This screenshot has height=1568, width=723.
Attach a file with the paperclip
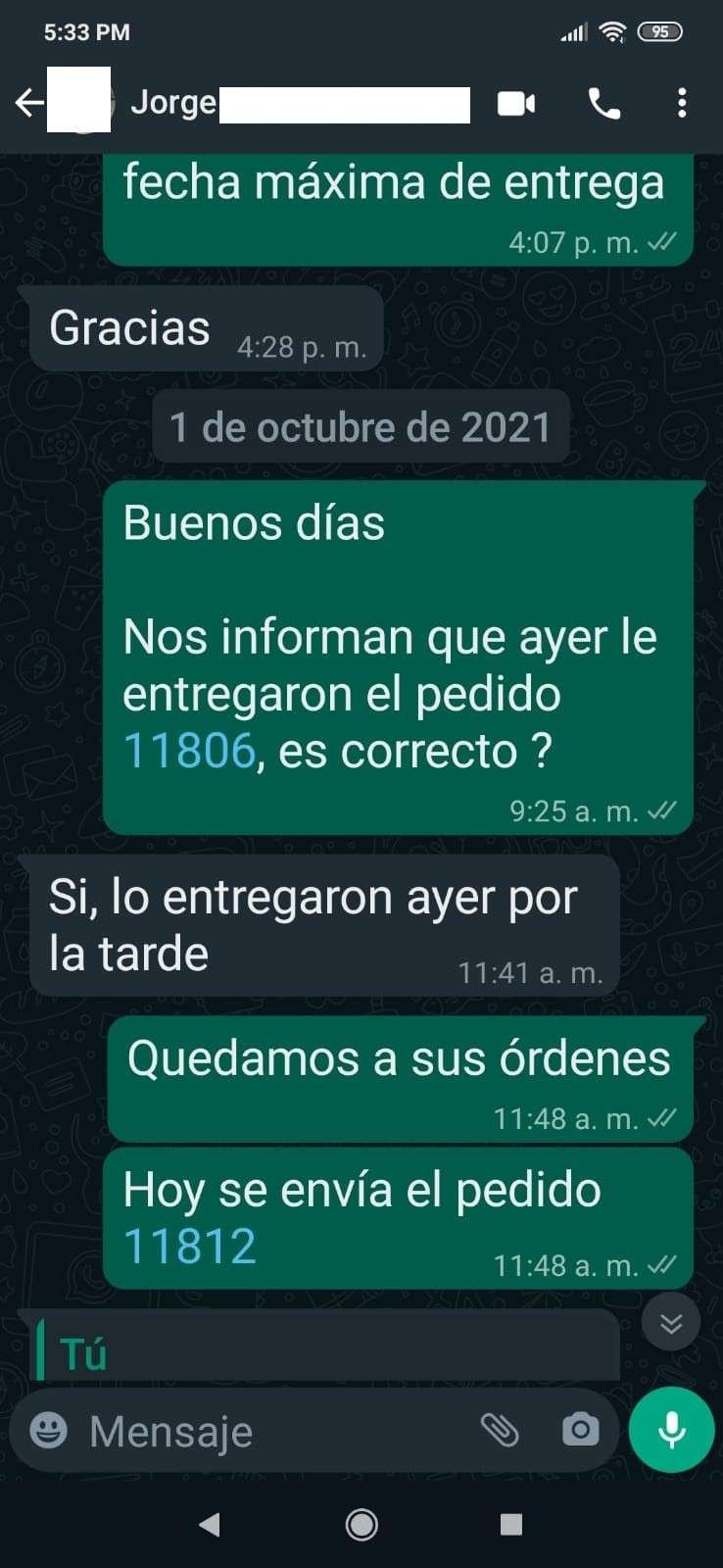coord(500,1431)
